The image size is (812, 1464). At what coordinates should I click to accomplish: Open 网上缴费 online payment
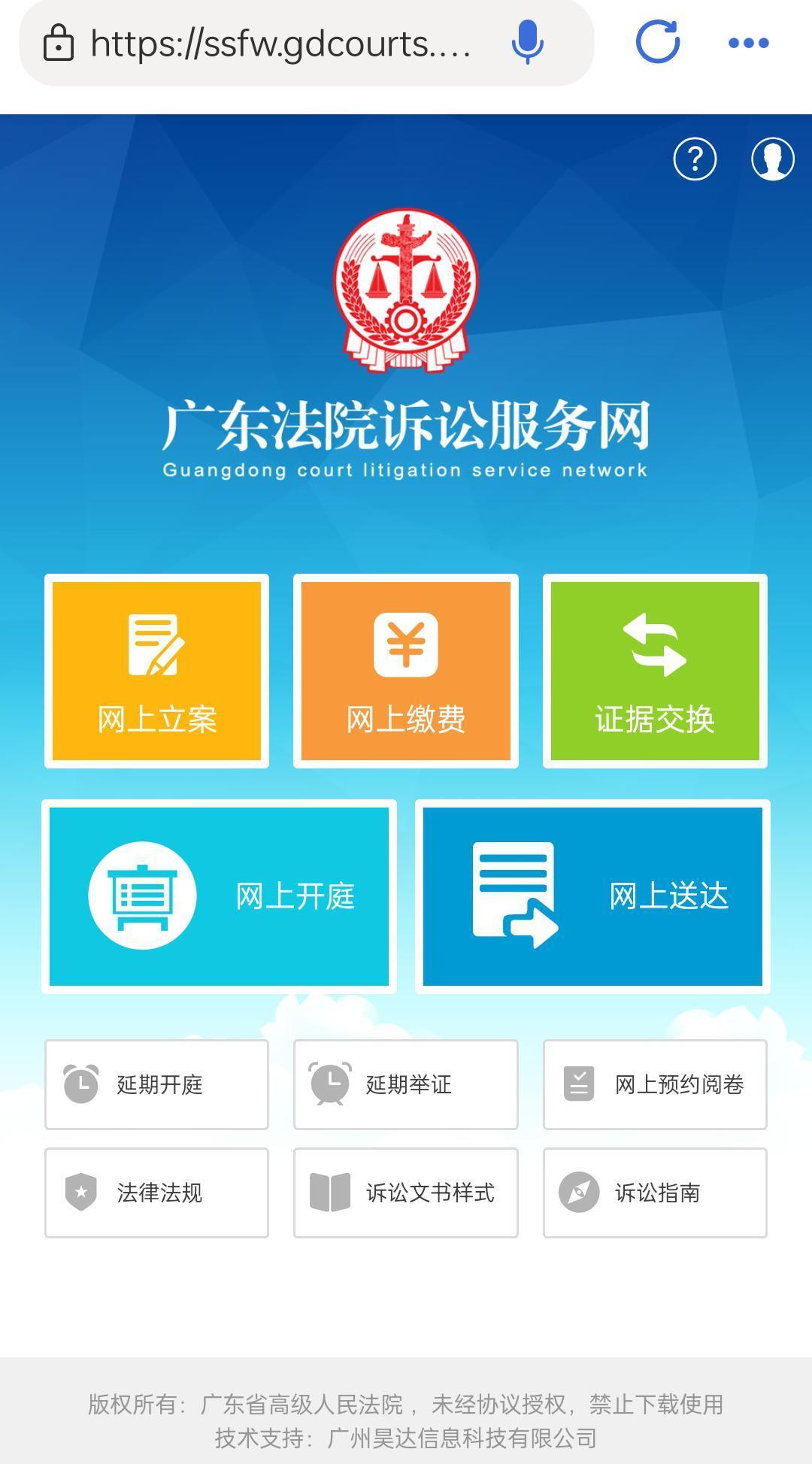click(405, 671)
